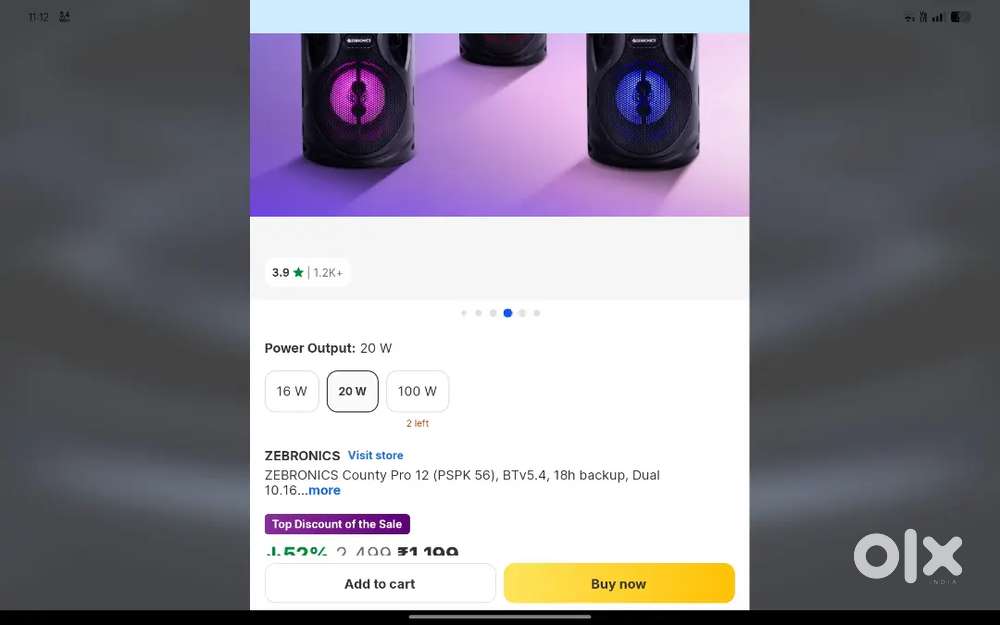Pick the 100 W power output option

pos(417,391)
